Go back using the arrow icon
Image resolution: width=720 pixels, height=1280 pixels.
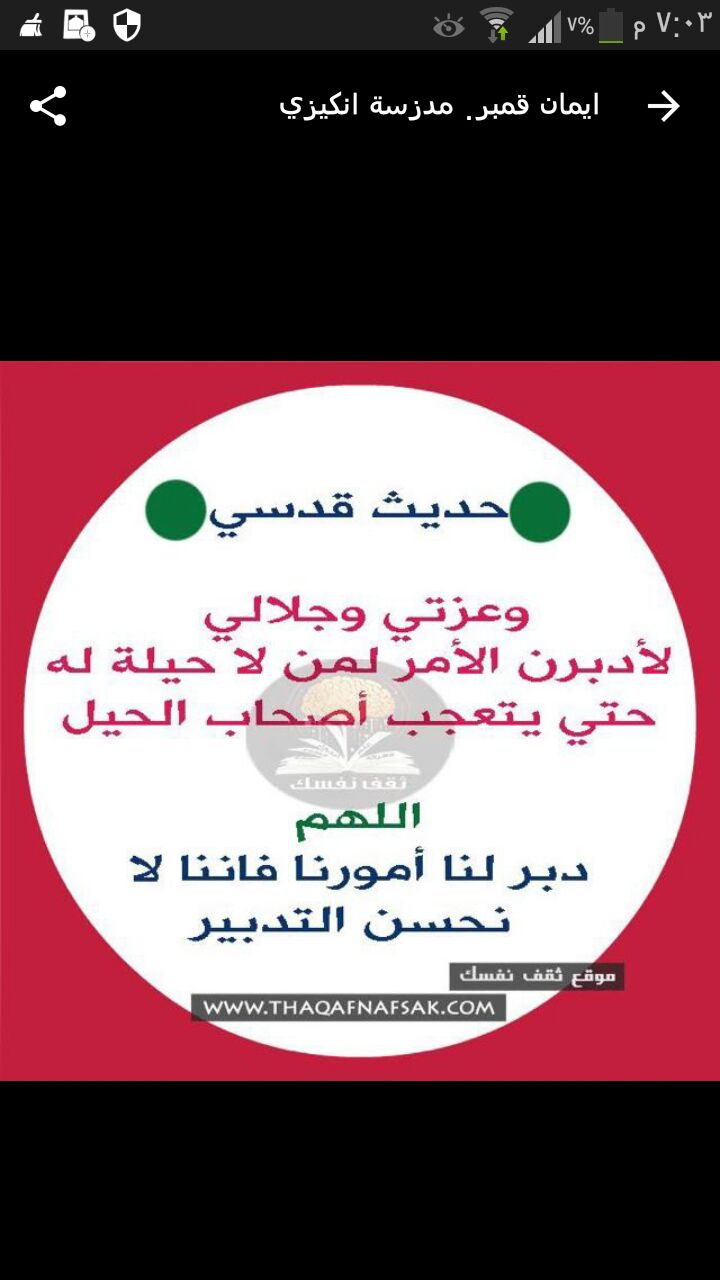click(663, 106)
